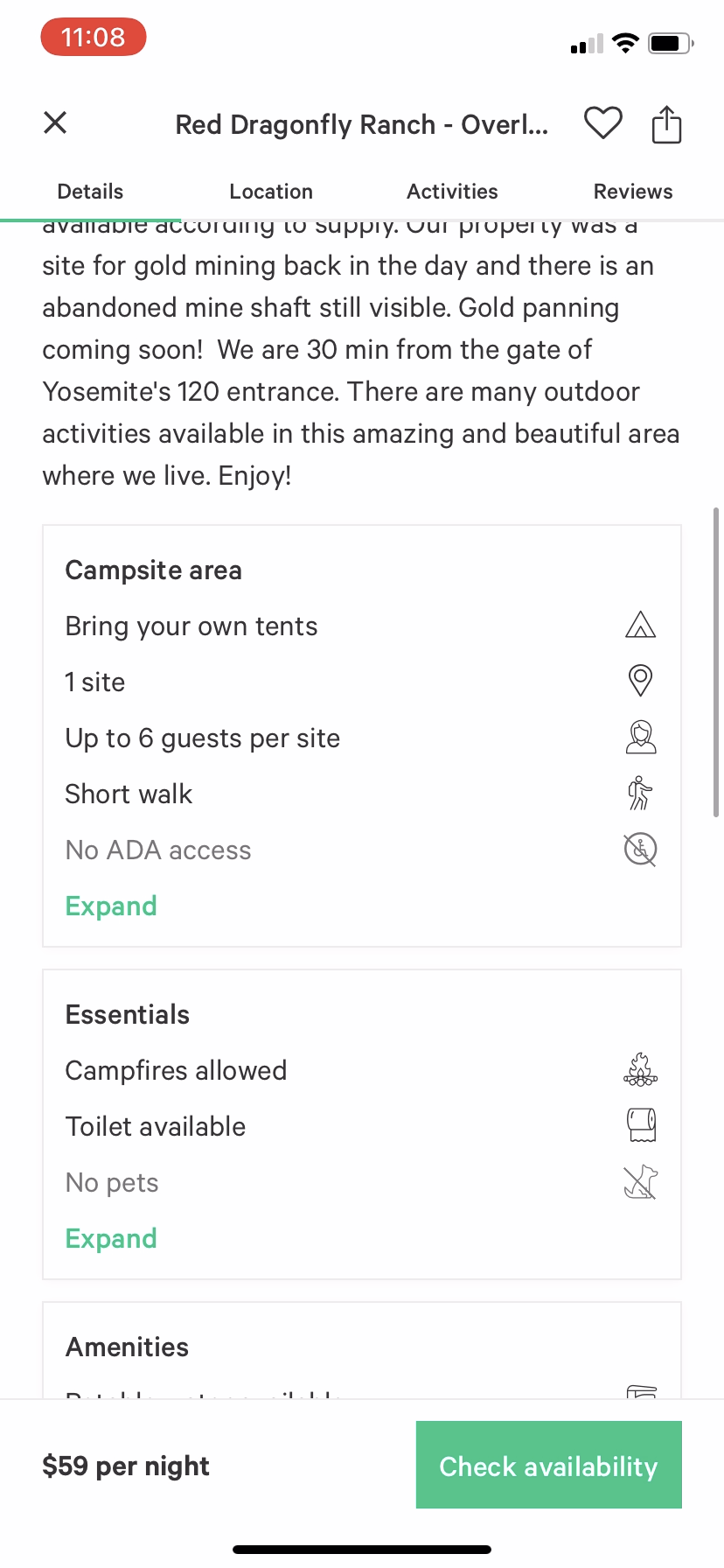Click the share icon in the top bar
This screenshot has width=724, height=1568.
pyautogui.click(x=666, y=123)
